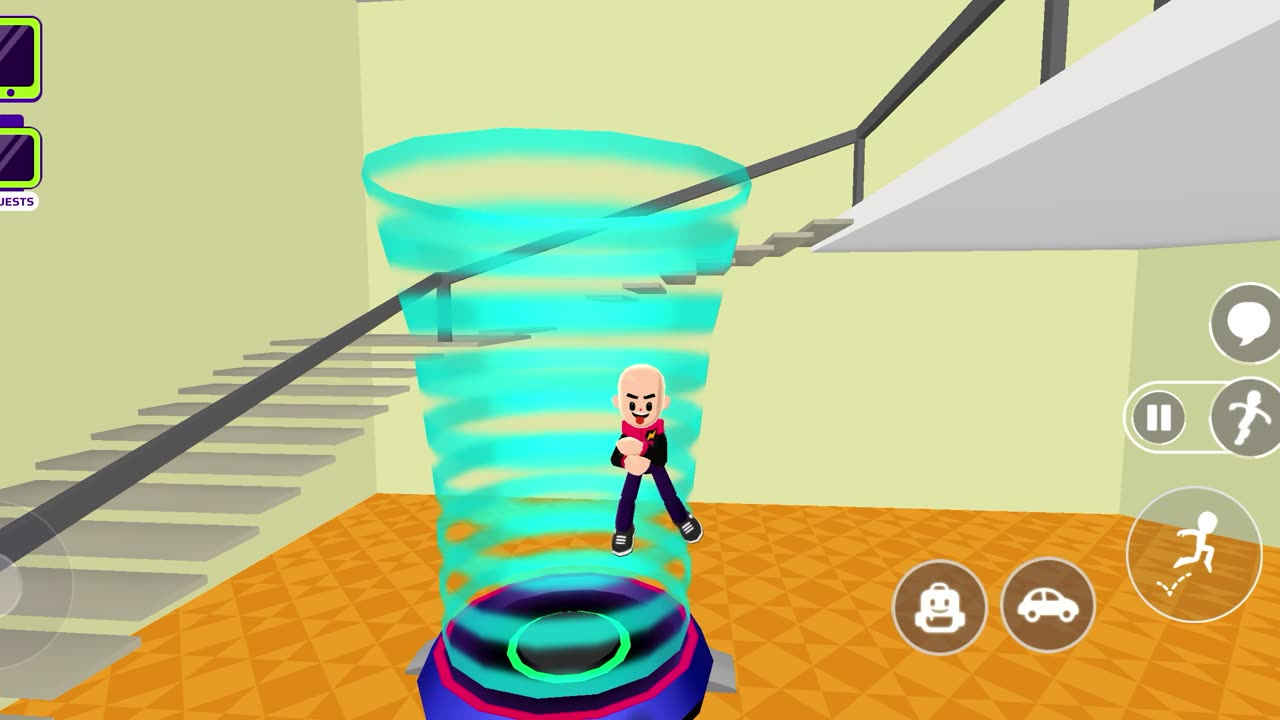Open the phone icon above Quests
1280x720 pixels.
[x=17, y=58]
